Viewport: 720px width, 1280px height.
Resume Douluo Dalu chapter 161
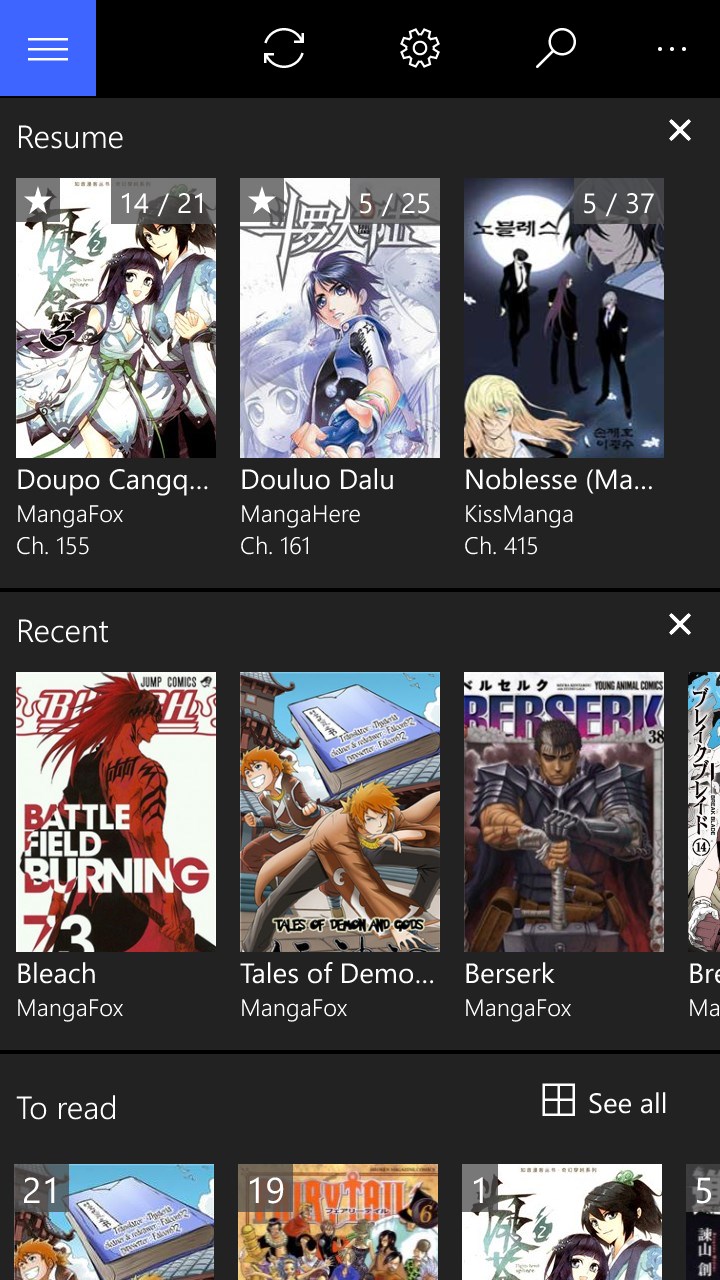(340, 318)
